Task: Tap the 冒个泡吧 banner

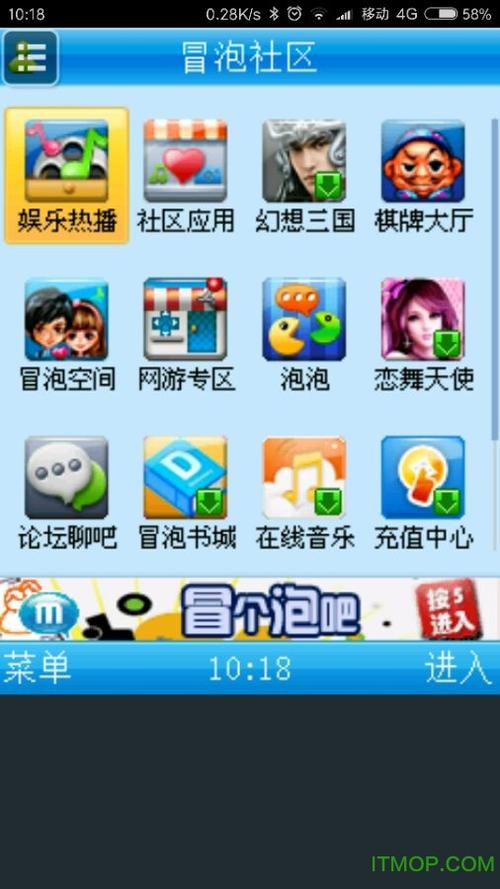Action: point(249,609)
